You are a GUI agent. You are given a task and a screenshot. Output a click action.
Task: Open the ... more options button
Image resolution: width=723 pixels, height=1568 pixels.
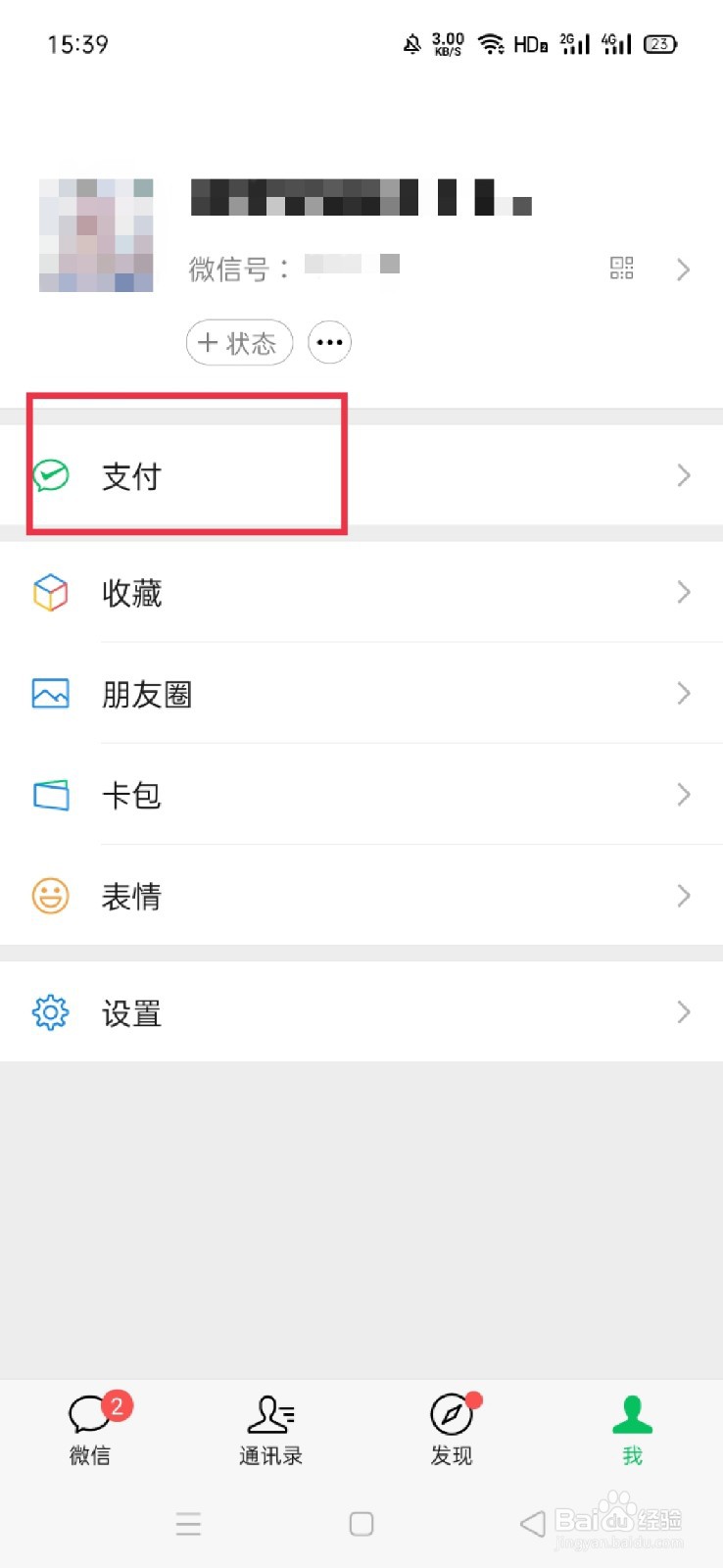[329, 342]
